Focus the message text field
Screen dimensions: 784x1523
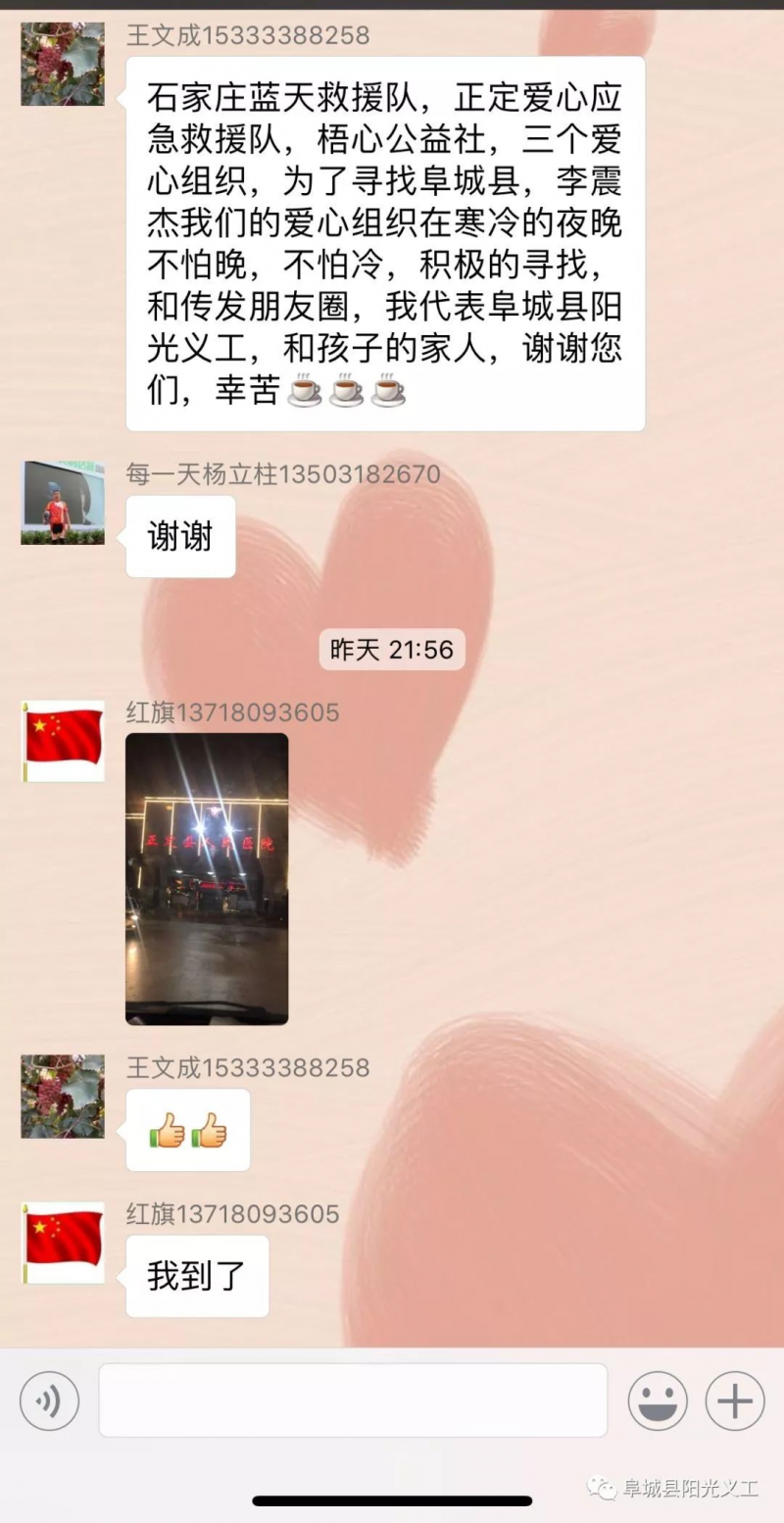pos(353,1400)
